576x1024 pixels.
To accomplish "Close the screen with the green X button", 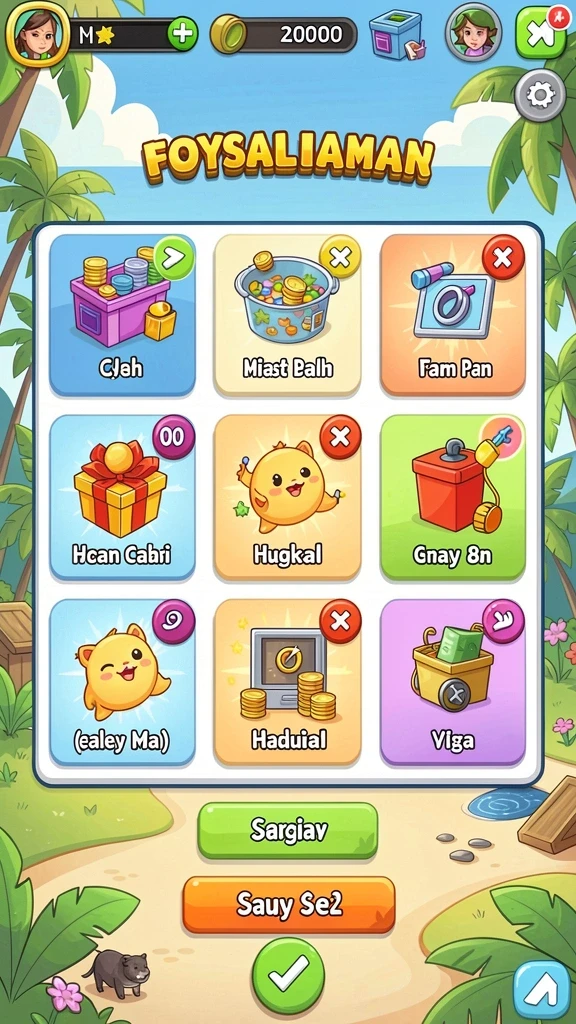I will tap(541, 33).
